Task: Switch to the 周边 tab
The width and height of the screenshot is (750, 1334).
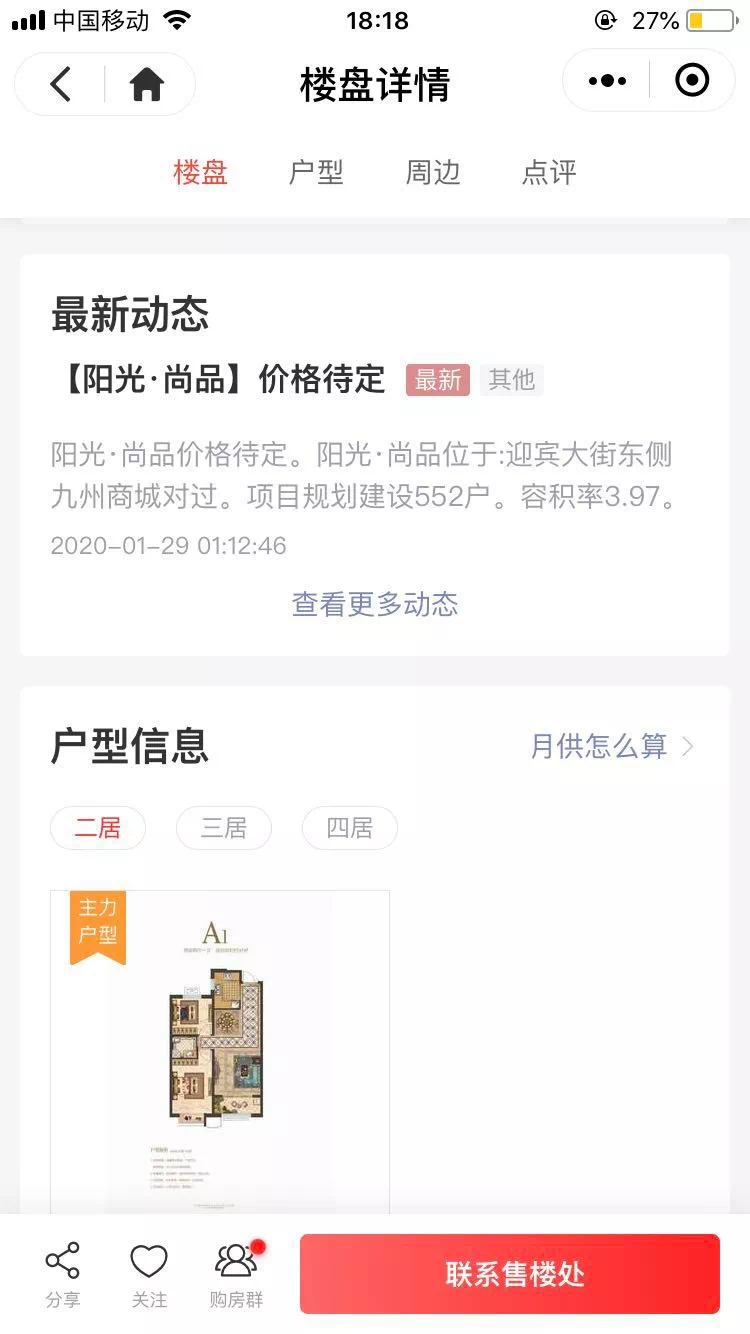Action: (x=433, y=172)
